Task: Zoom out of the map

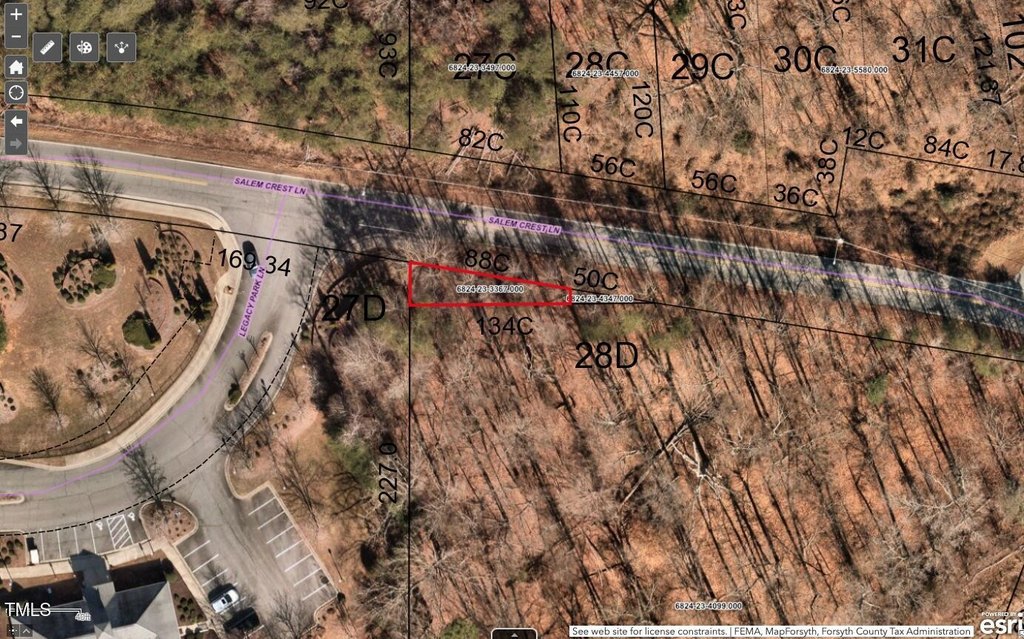Action: pos(16,38)
